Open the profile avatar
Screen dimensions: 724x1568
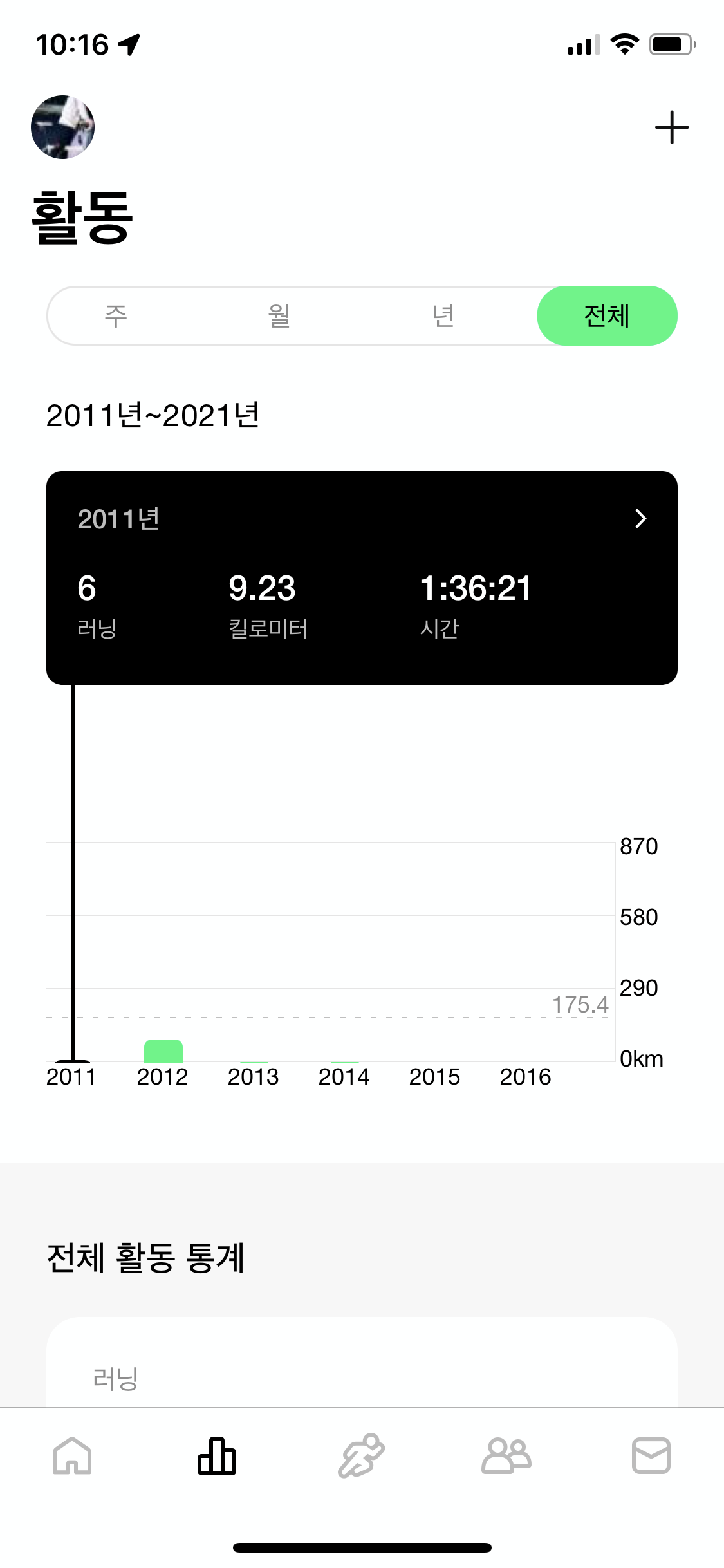click(63, 127)
